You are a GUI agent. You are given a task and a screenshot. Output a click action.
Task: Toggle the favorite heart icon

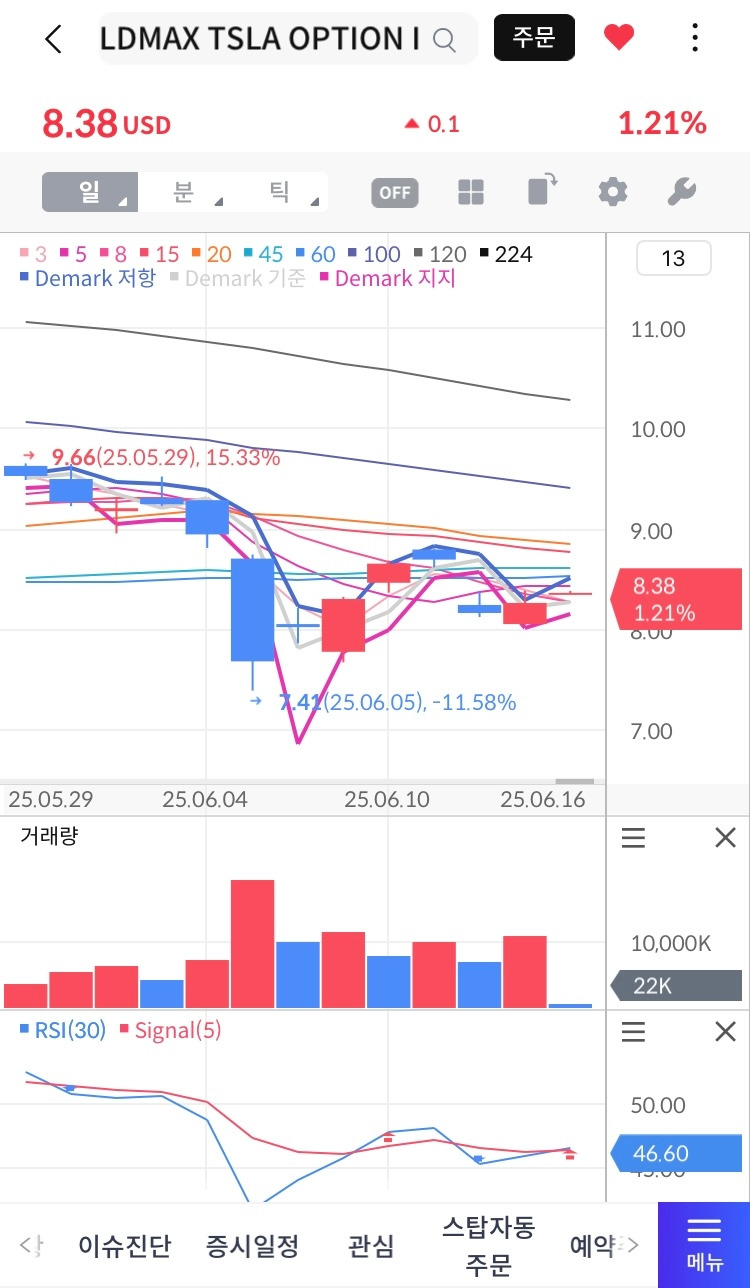619,38
